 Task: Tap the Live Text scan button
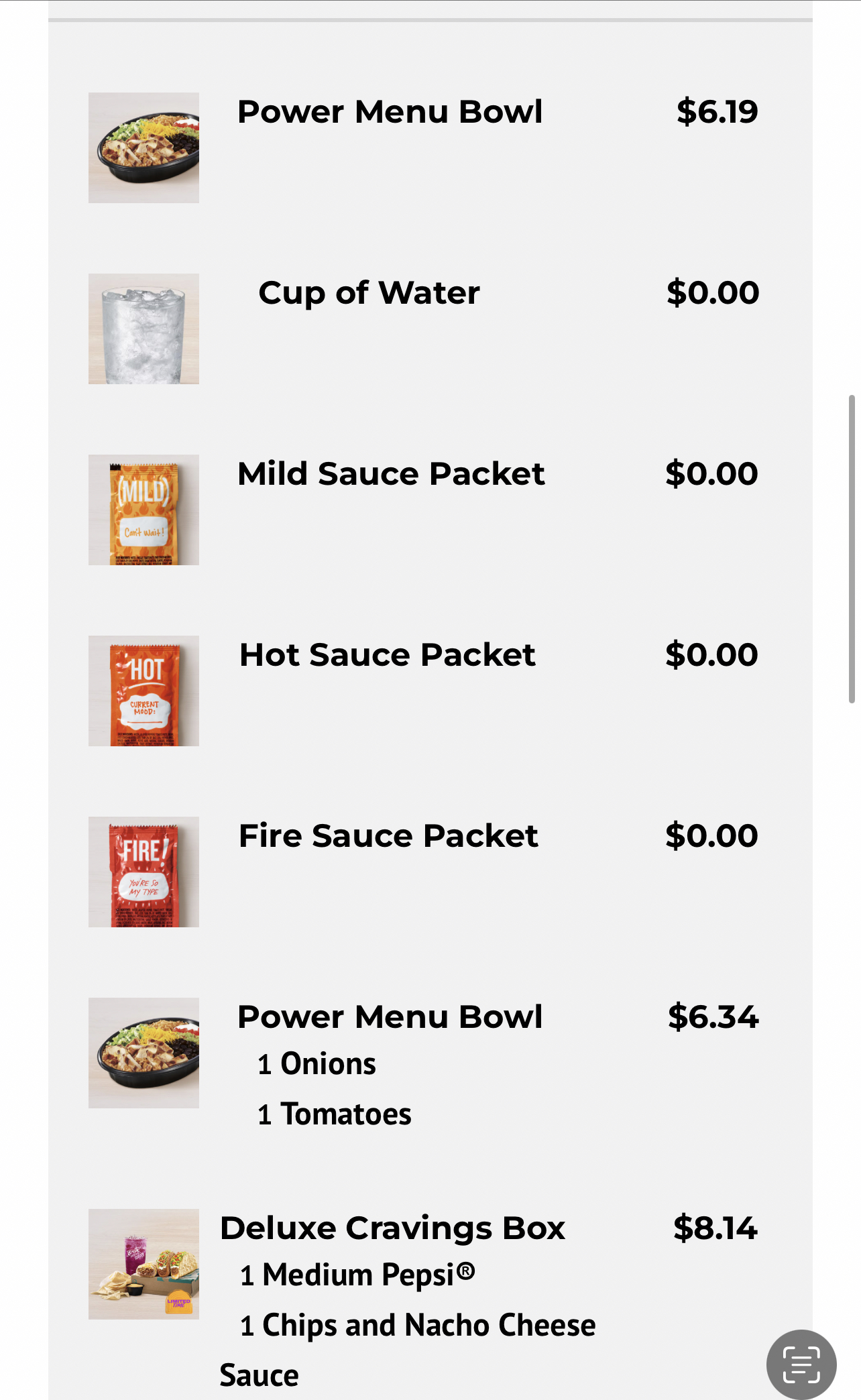pos(801,1364)
